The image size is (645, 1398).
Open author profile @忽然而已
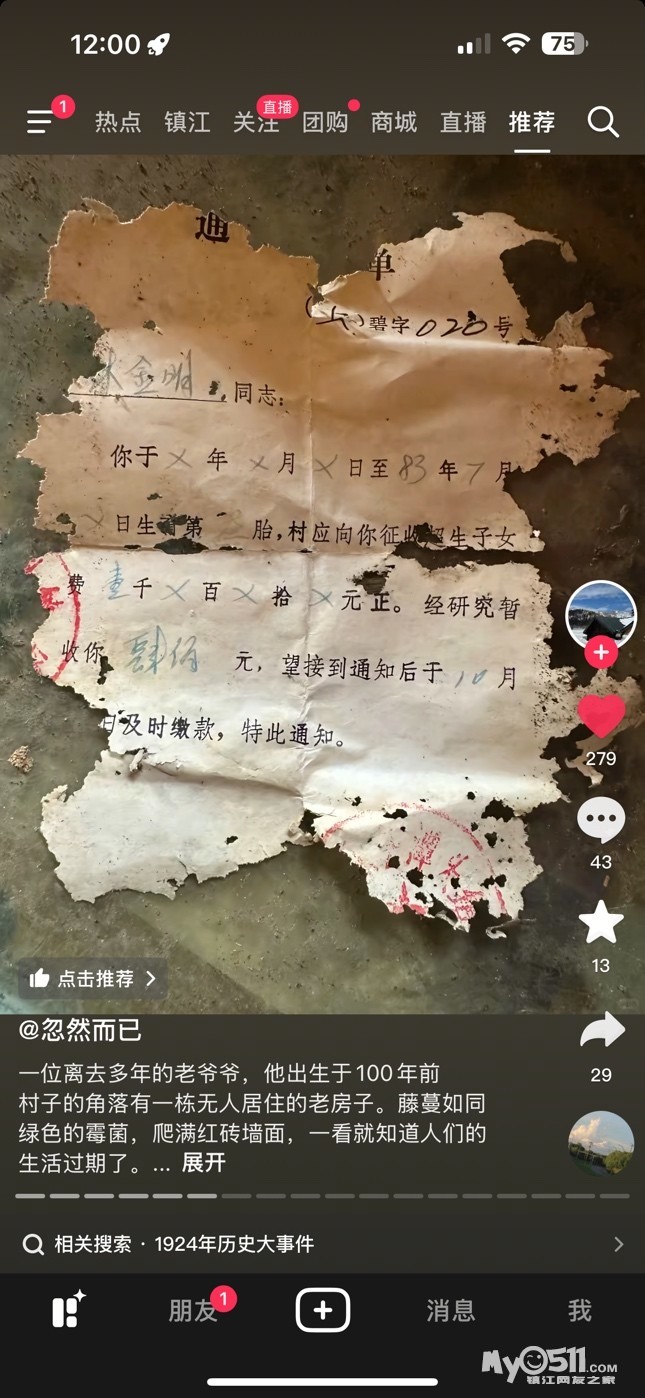tap(81, 1030)
